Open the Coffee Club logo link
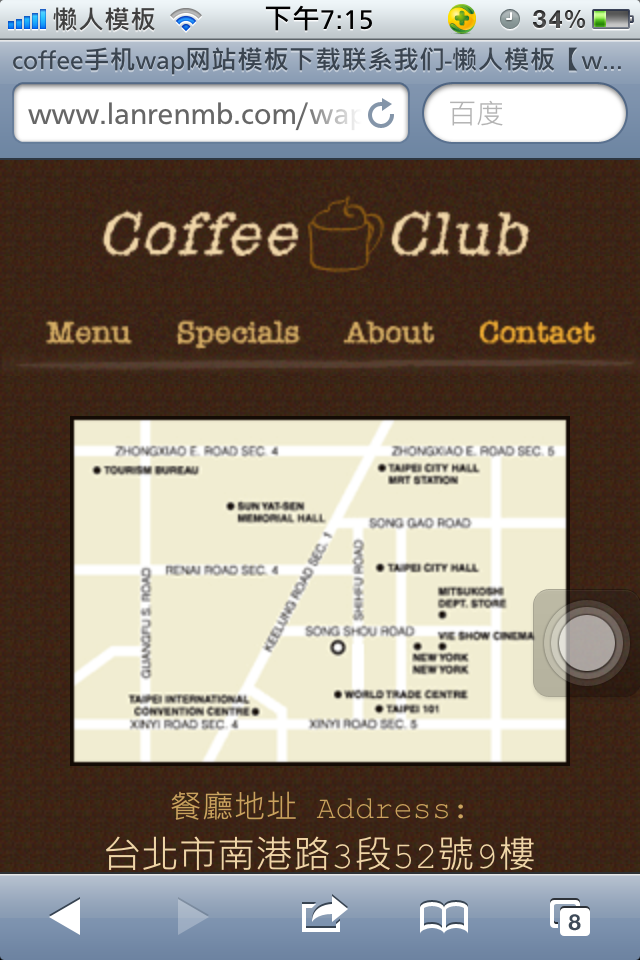Screen dimensions: 640x960 pyautogui.click(x=316, y=235)
